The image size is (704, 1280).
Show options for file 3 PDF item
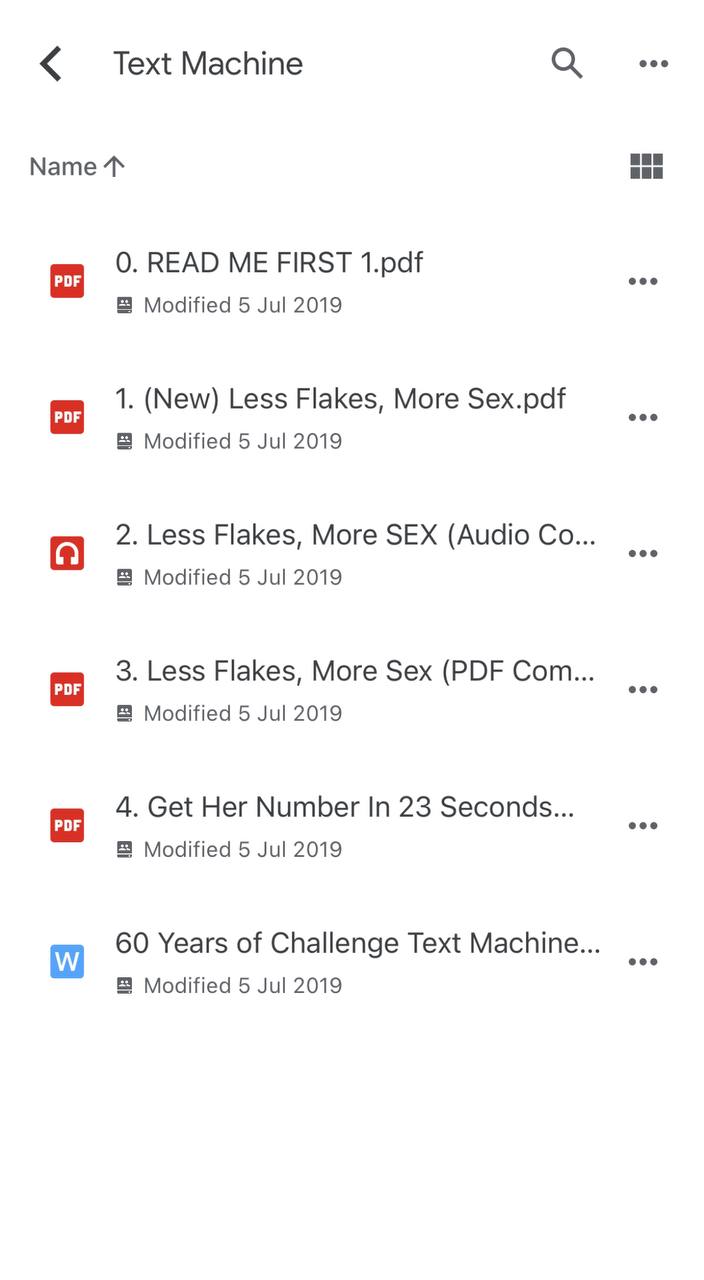pyautogui.click(x=642, y=689)
